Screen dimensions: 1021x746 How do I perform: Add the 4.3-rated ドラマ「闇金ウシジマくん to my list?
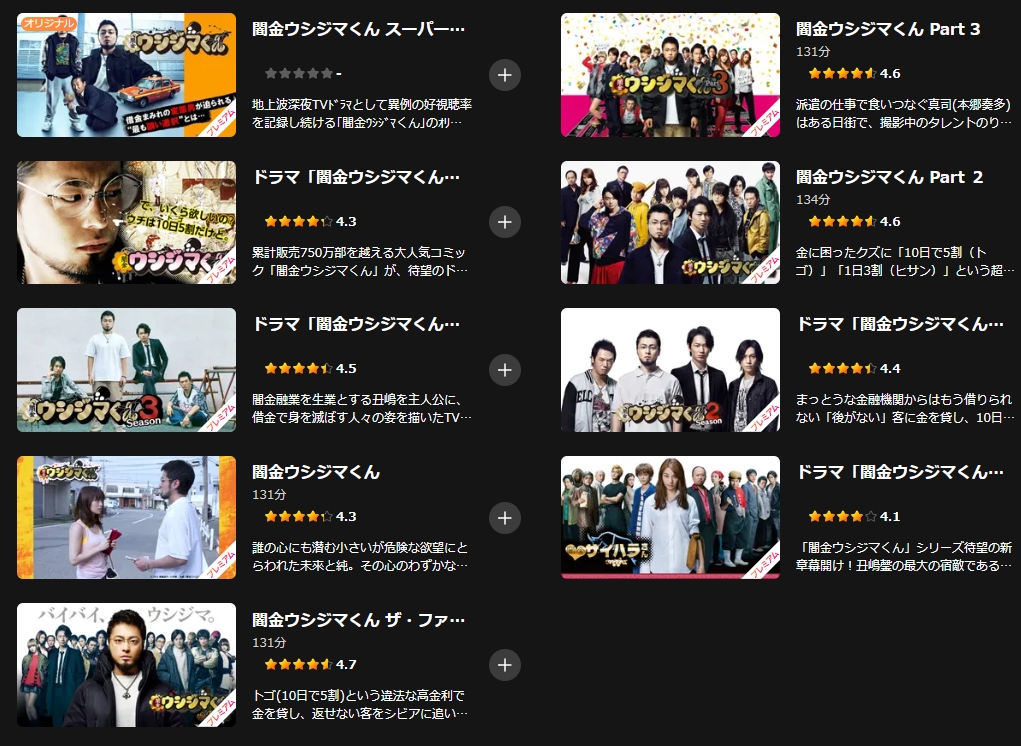pyautogui.click(x=505, y=222)
